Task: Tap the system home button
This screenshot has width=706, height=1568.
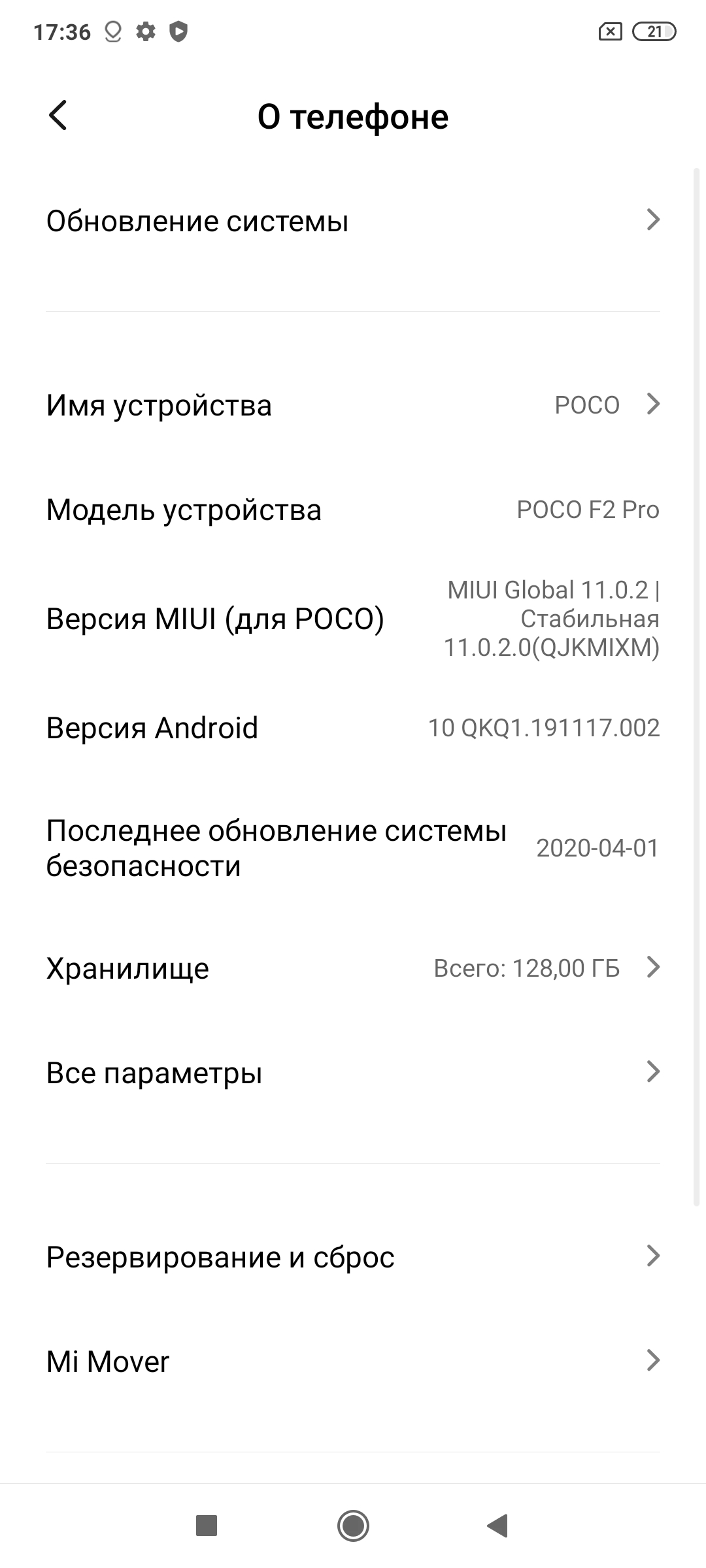Action: (353, 1526)
